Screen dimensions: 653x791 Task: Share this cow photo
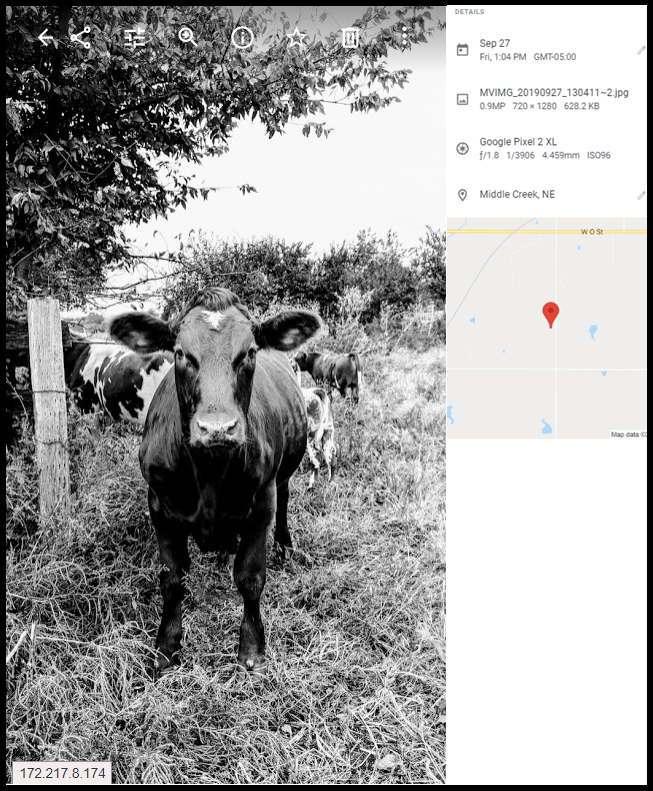(81, 38)
